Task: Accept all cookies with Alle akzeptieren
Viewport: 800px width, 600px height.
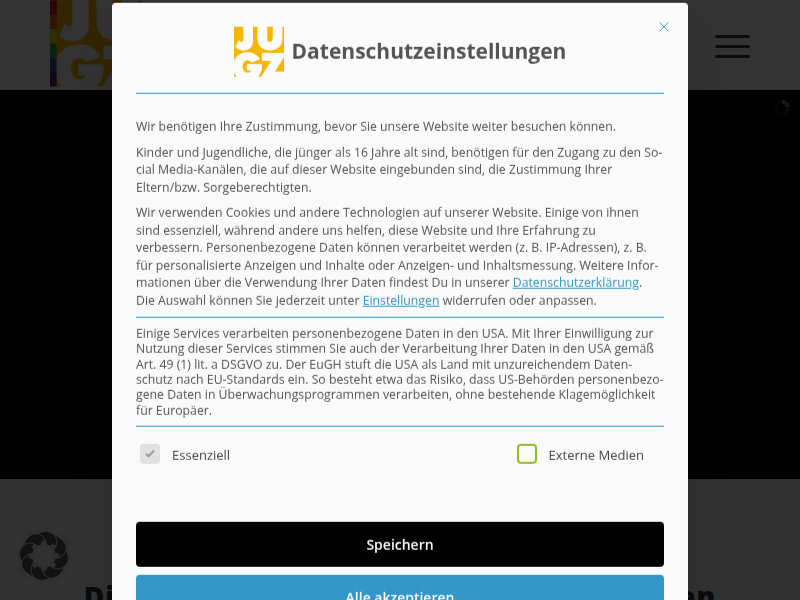Action: point(400,590)
